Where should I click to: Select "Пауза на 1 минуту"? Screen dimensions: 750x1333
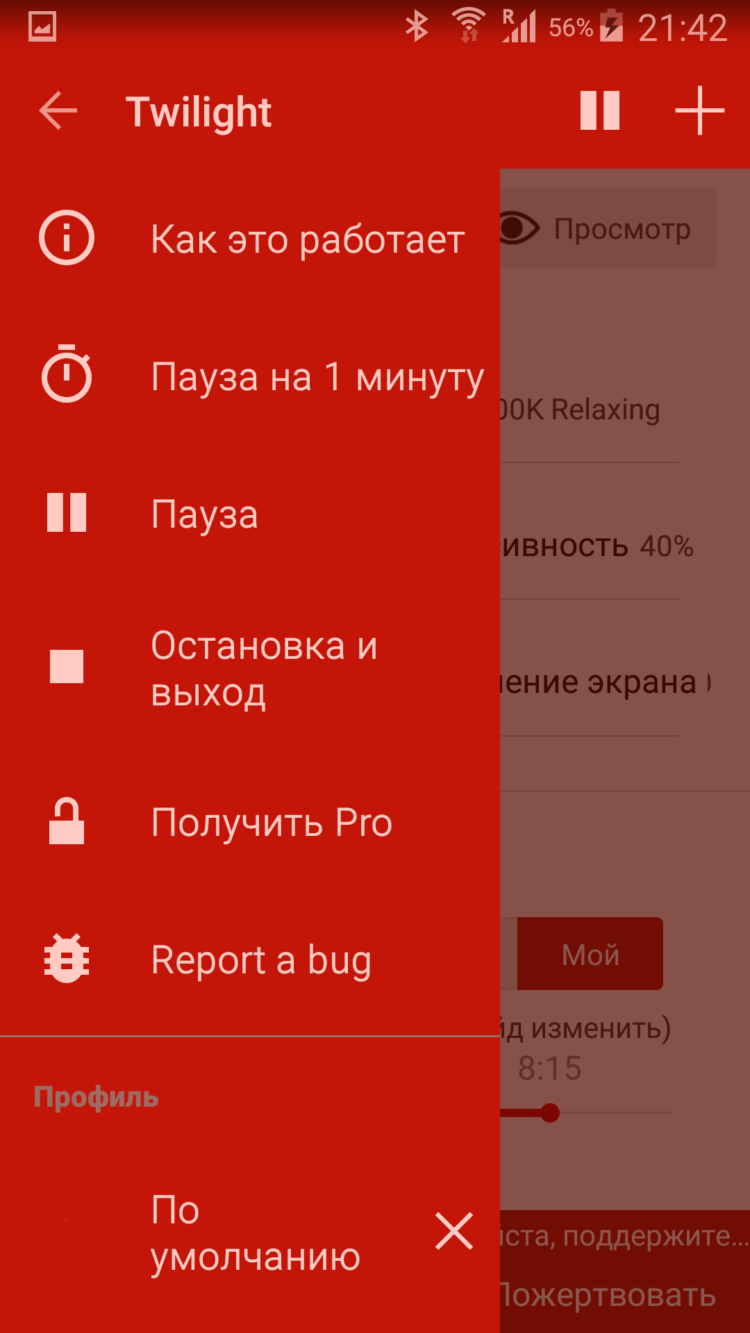click(x=317, y=378)
